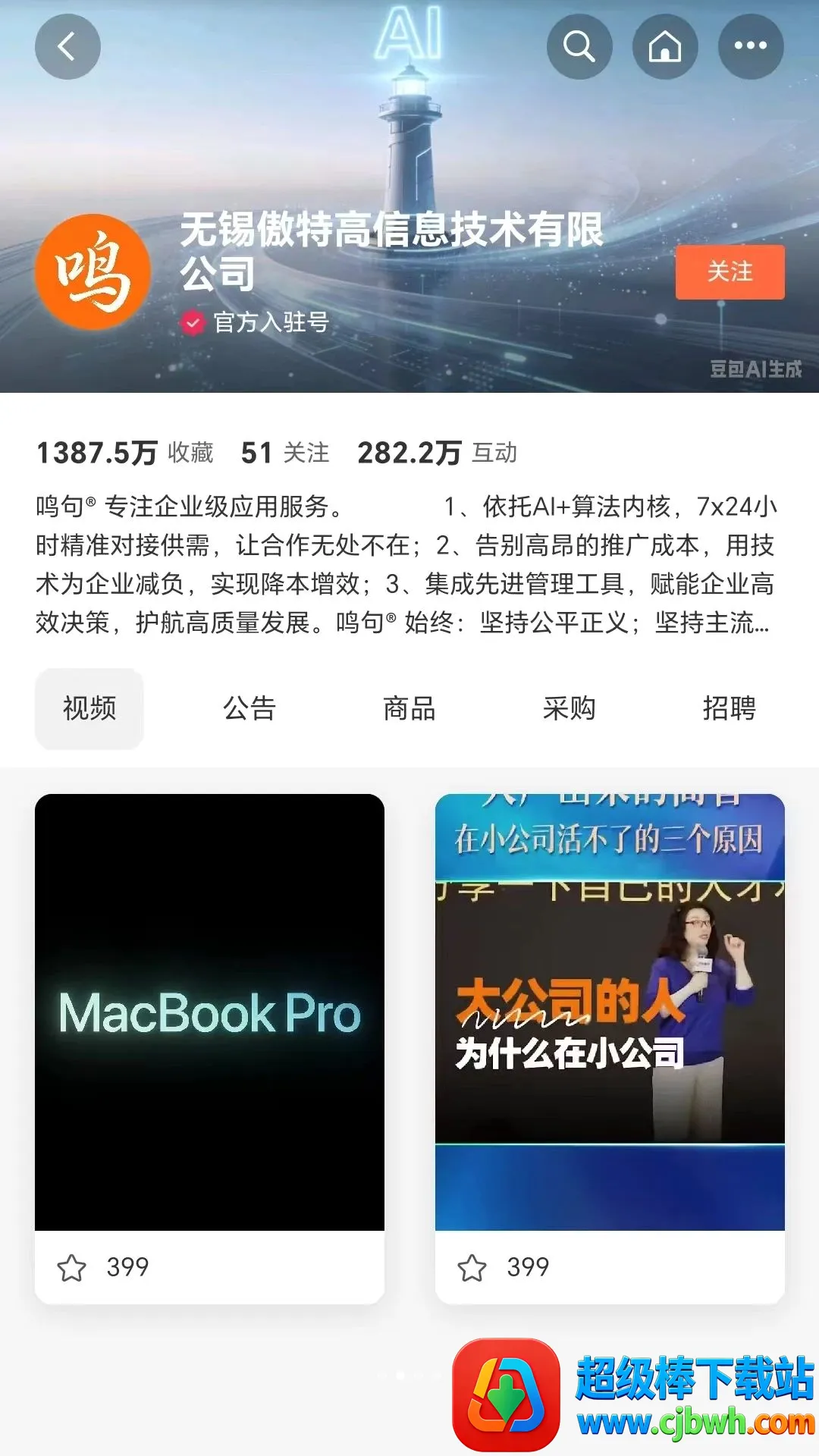The width and height of the screenshot is (819, 1456).
Task: Star the 大公司的人 video
Action: [x=472, y=1267]
